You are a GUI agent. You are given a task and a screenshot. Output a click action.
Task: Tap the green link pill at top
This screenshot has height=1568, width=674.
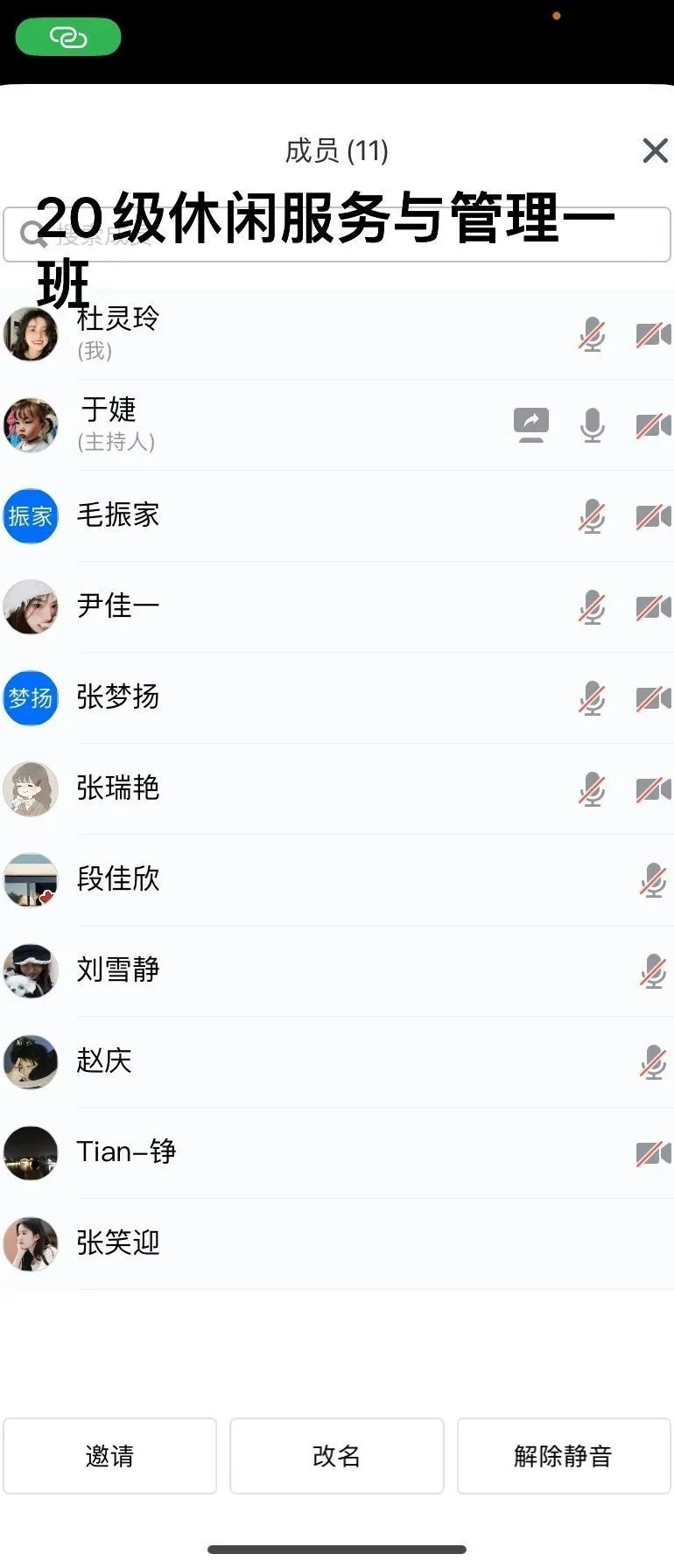[68, 37]
